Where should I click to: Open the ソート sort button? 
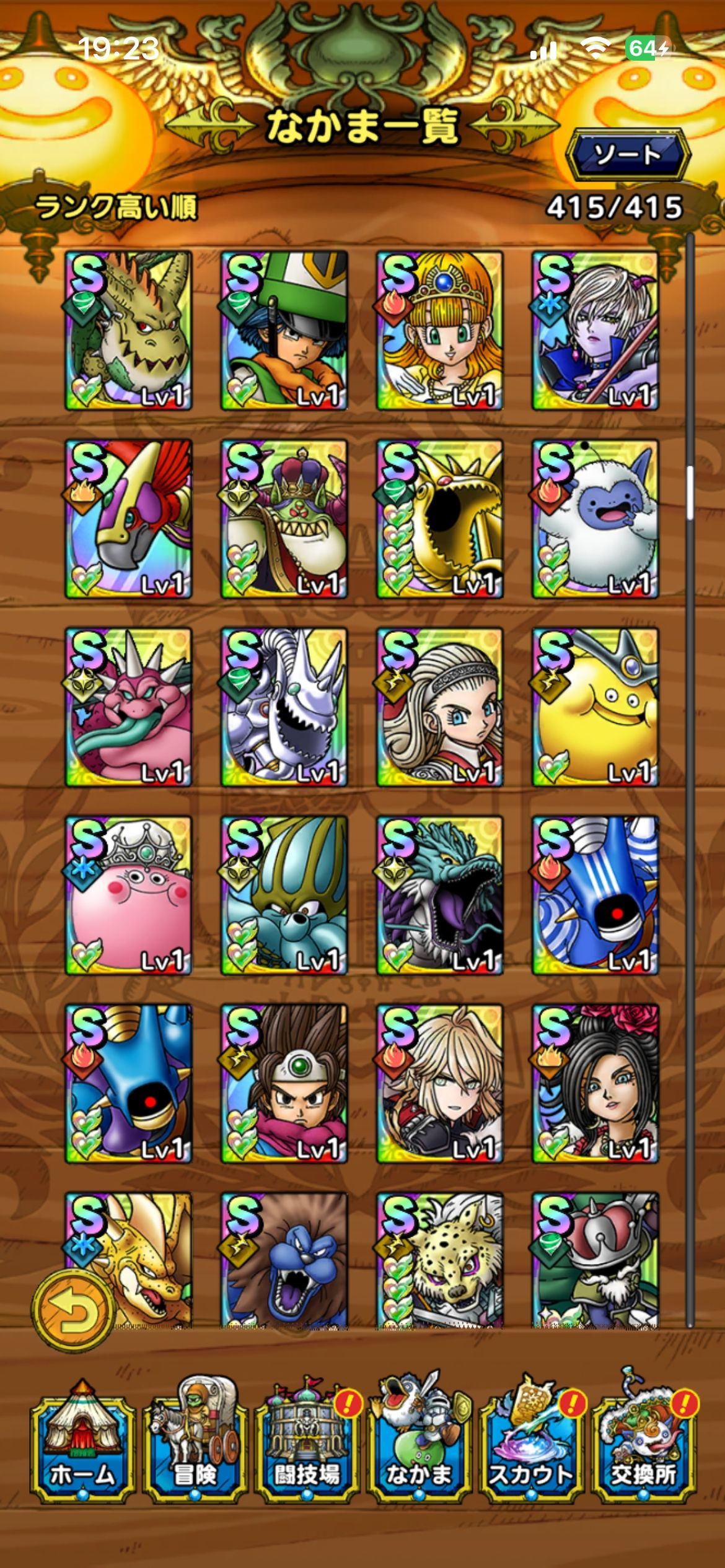628,154
